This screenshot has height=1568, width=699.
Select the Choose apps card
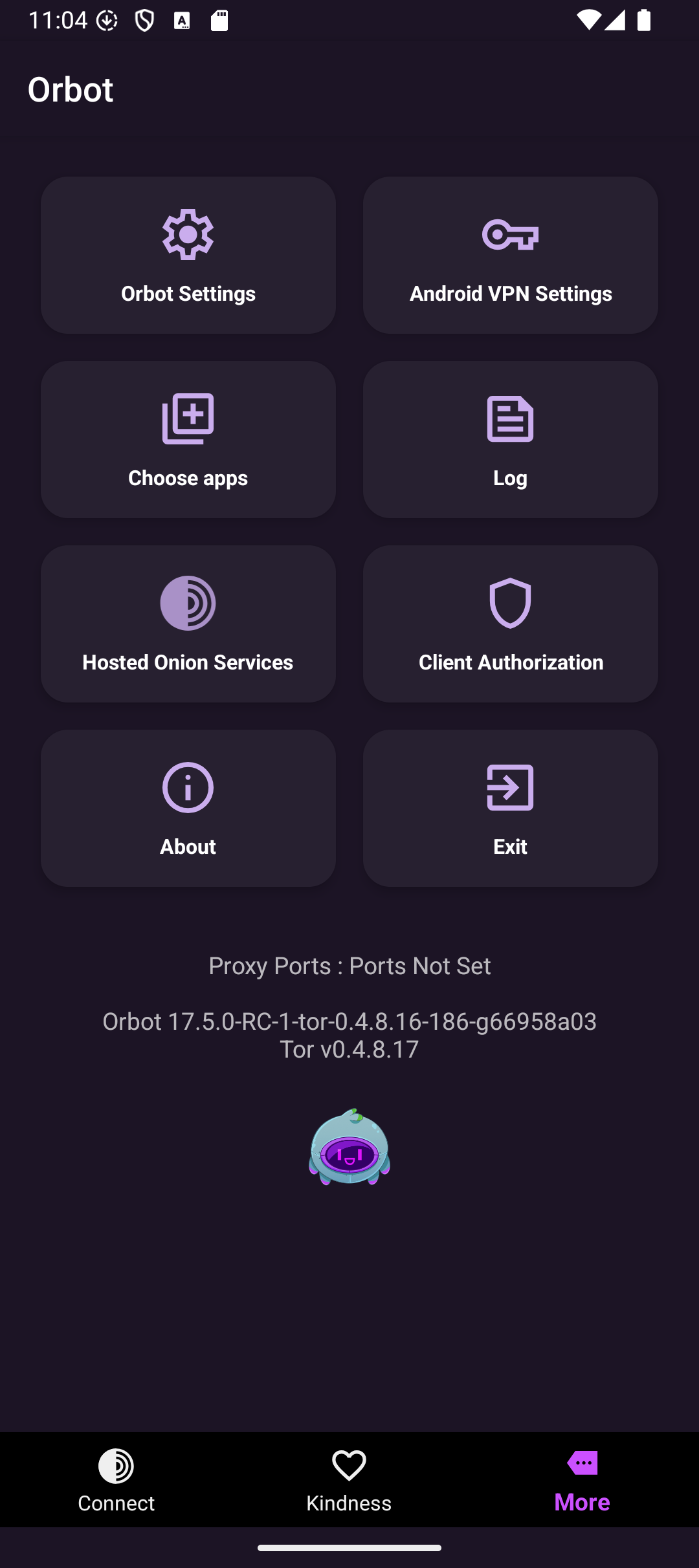(x=188, y=439)
